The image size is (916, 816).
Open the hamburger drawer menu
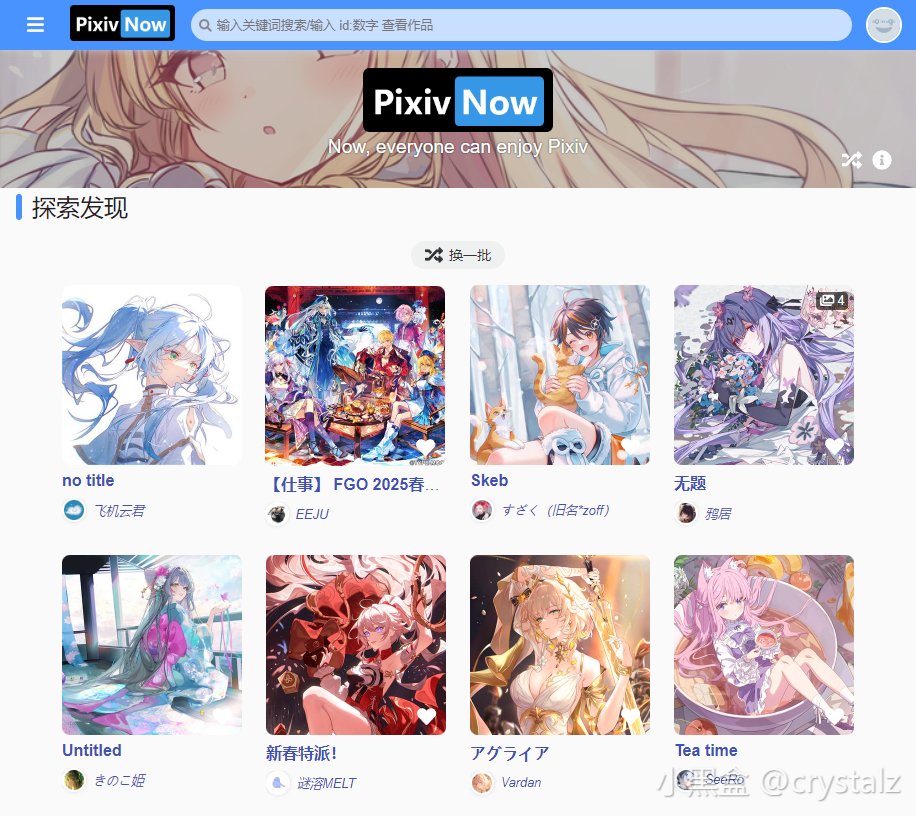click(36, 25)
